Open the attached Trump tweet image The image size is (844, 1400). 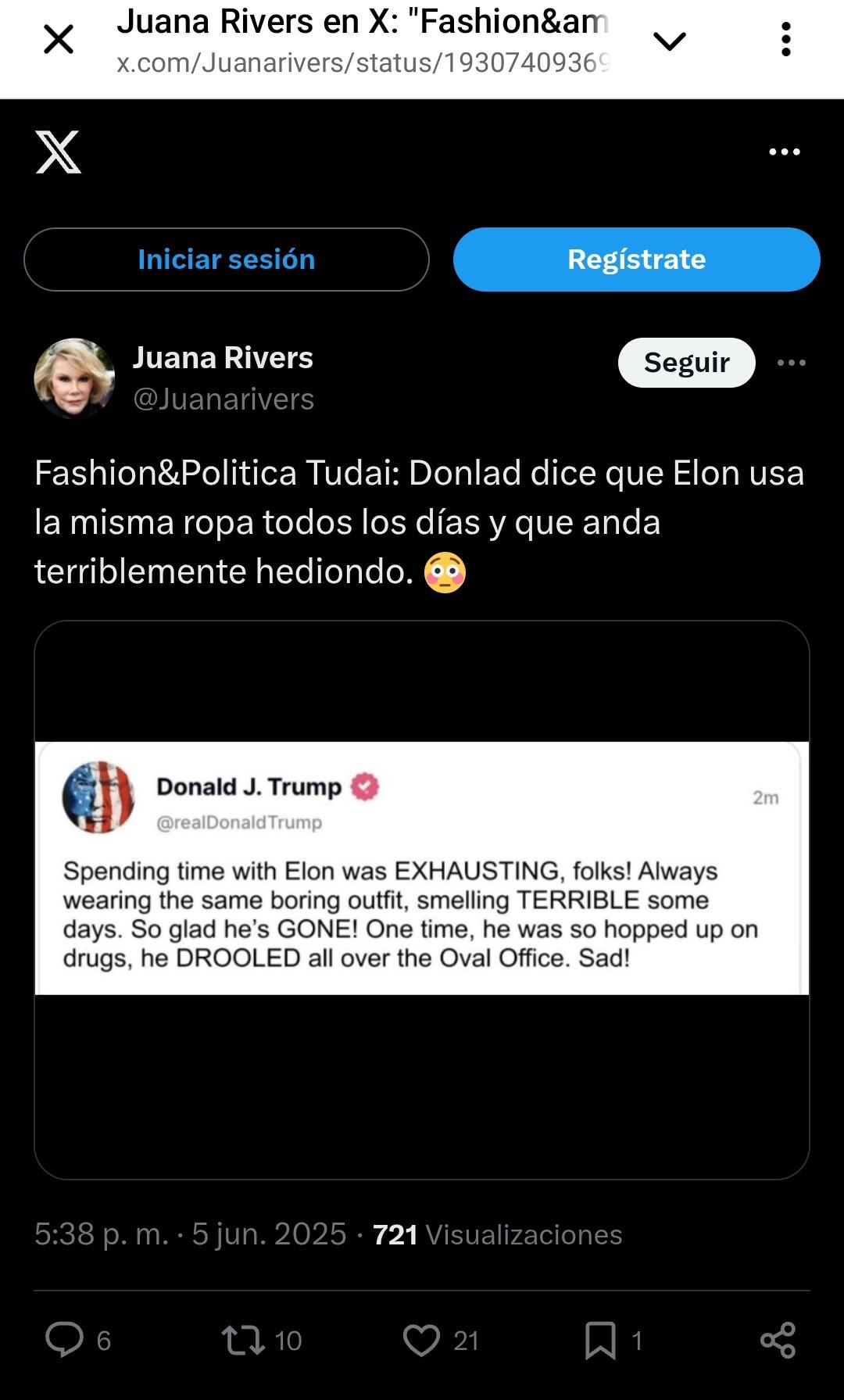[422, 900]
